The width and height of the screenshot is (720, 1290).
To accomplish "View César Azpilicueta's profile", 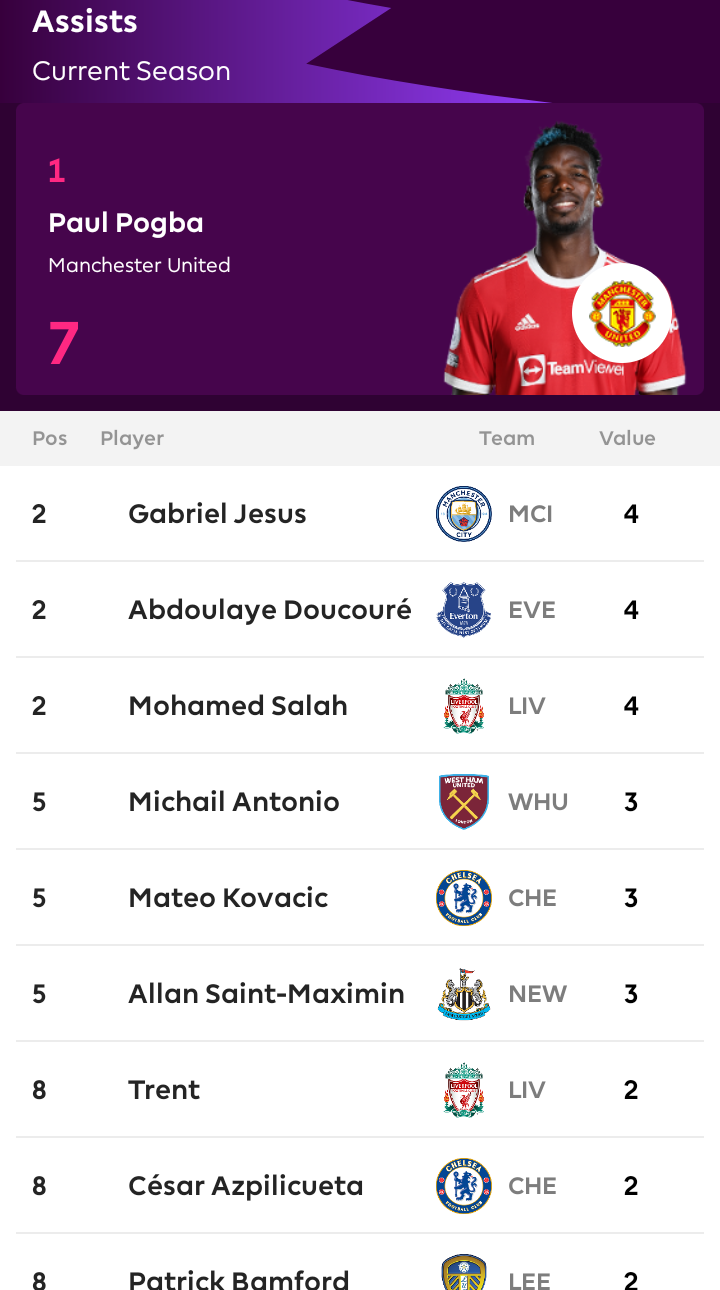I will pos(360,1186).
